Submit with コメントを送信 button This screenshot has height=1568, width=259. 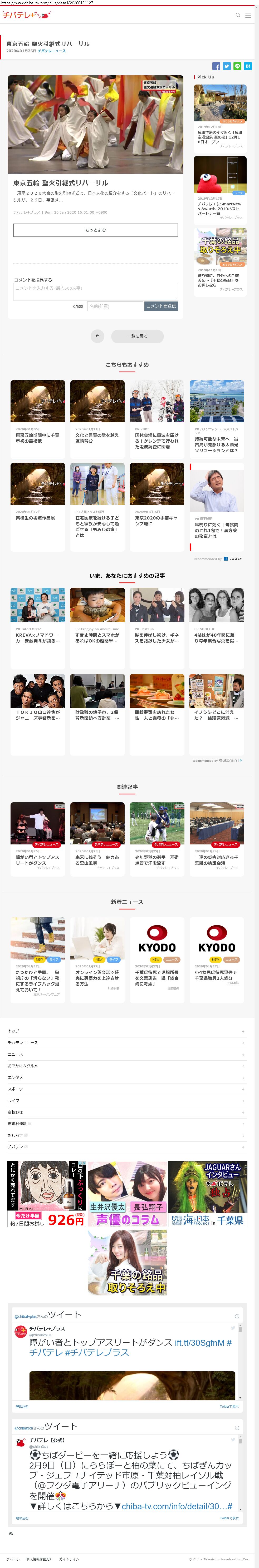(x=161, y=306)
